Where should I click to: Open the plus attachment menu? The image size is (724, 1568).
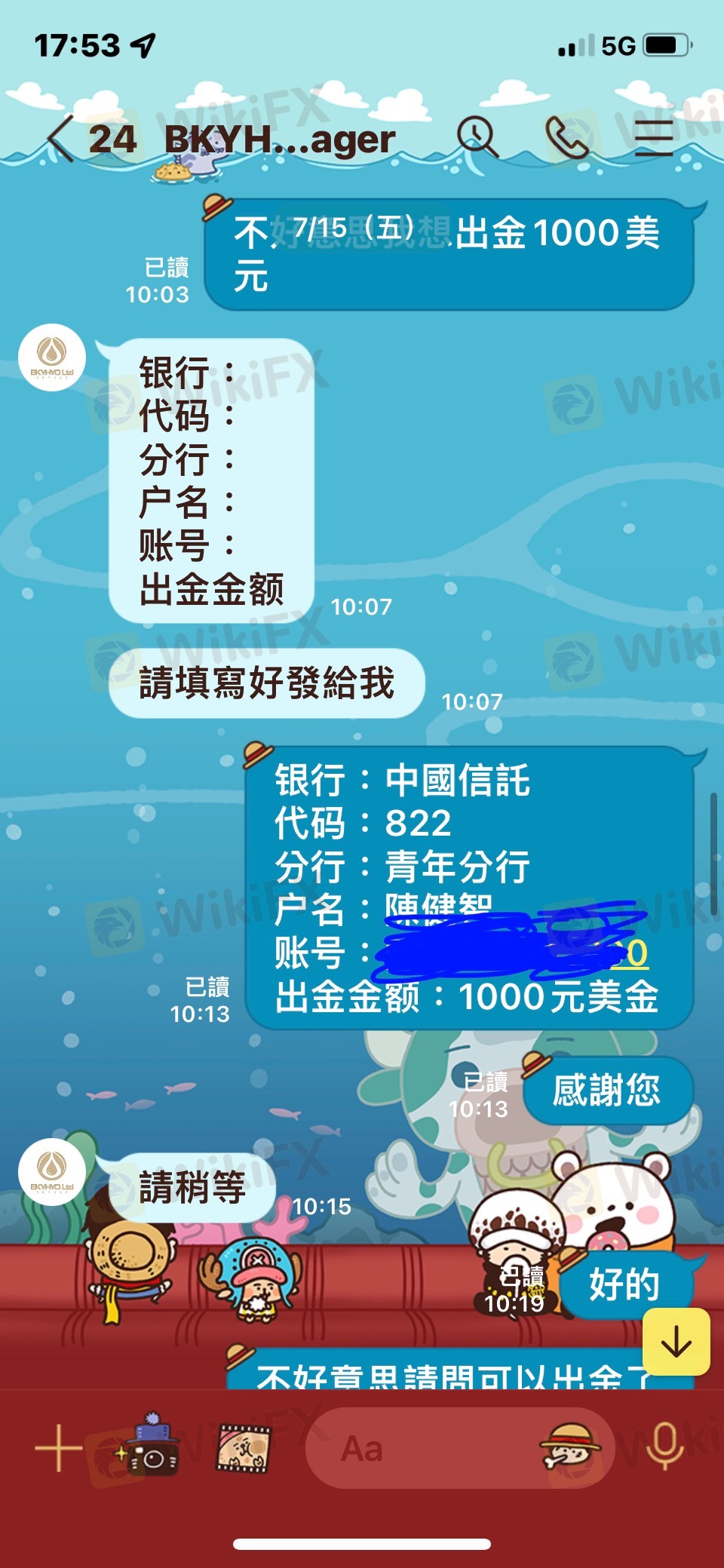coord(58,1448)
